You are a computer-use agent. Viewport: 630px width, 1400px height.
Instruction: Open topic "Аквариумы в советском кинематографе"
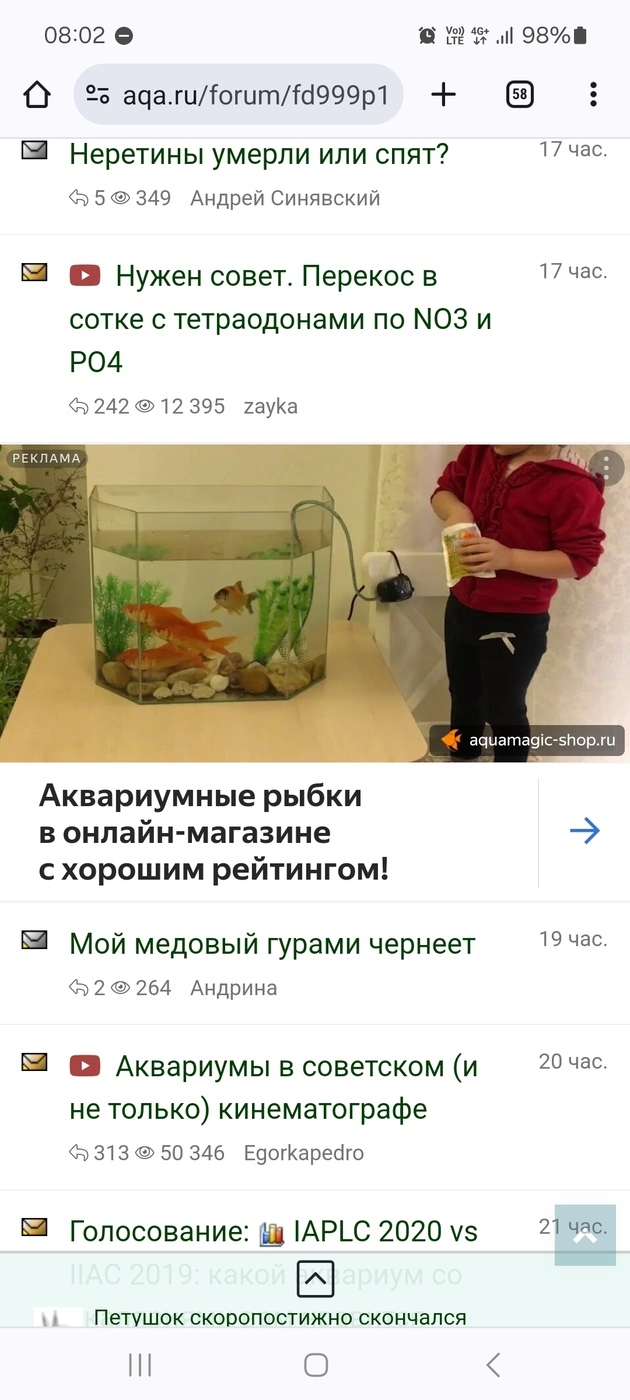pyautogui.click(x=273, y=1087)
